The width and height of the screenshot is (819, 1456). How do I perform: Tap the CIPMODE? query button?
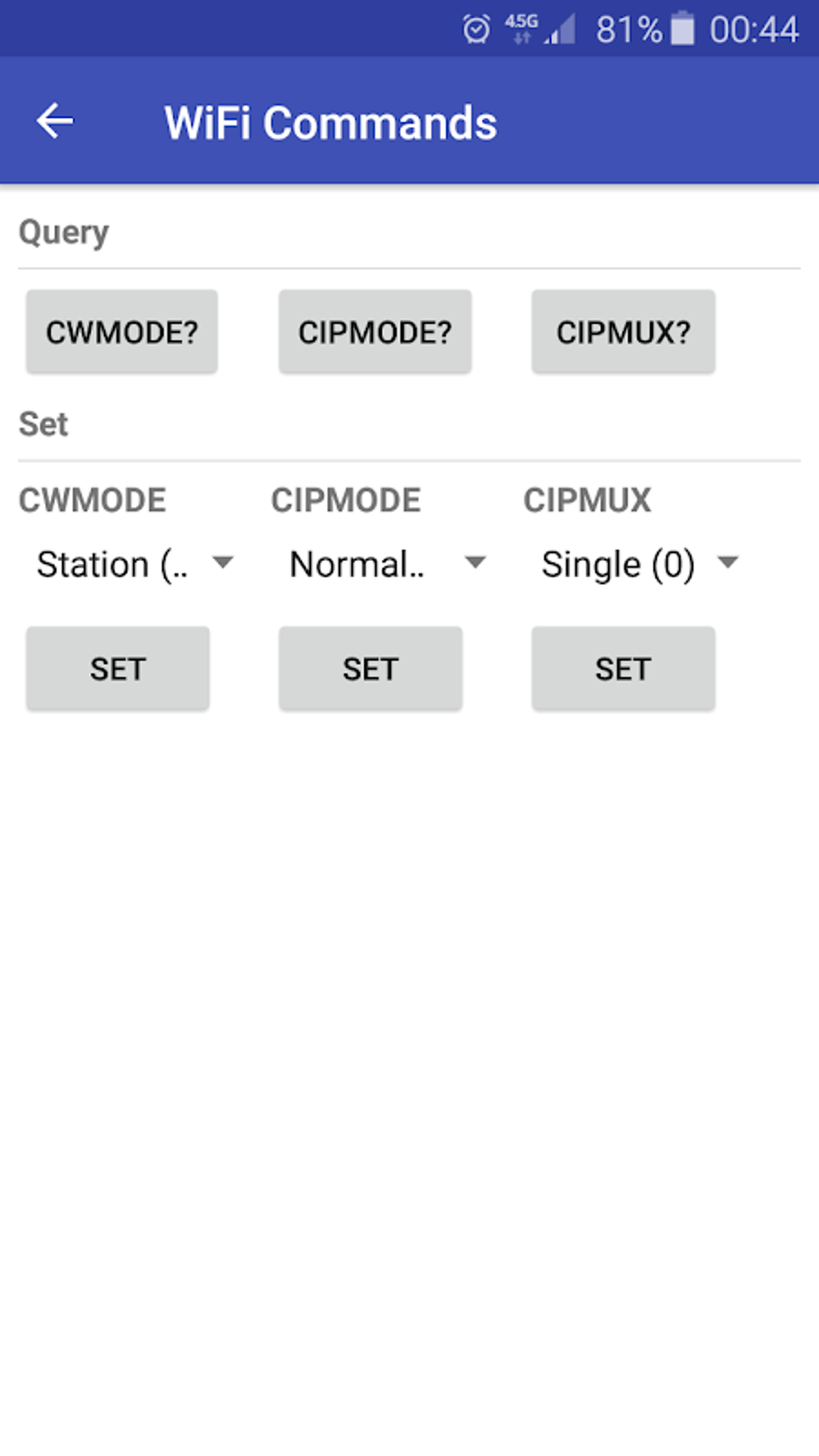tap(375, 332)
